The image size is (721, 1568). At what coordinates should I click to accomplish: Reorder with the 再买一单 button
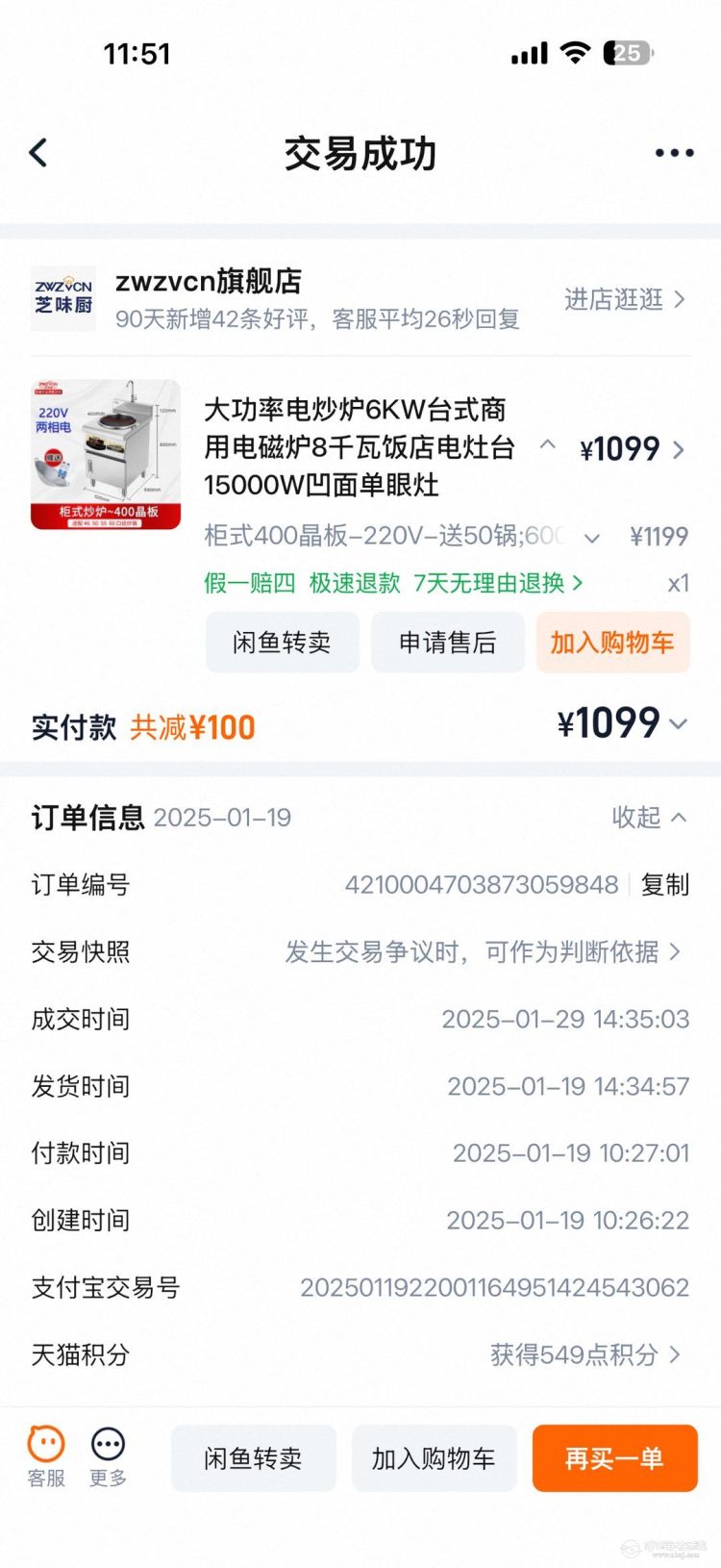pos(614,1458)
